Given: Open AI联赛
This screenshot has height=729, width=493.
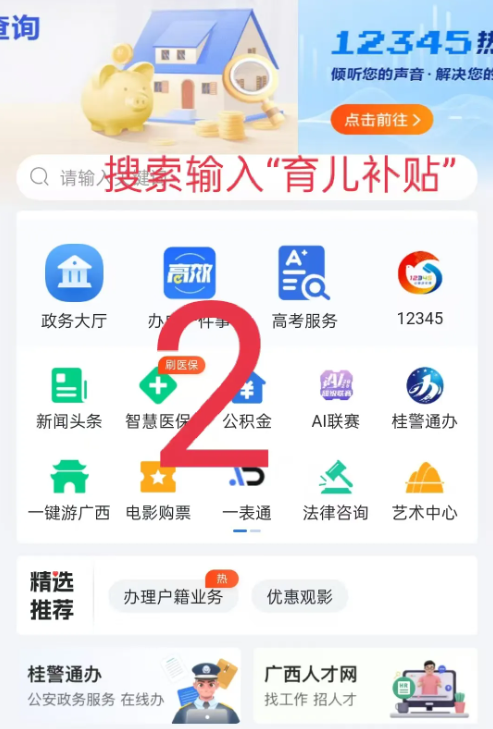Looking at the screenshot, I should [x=335, y=398].
